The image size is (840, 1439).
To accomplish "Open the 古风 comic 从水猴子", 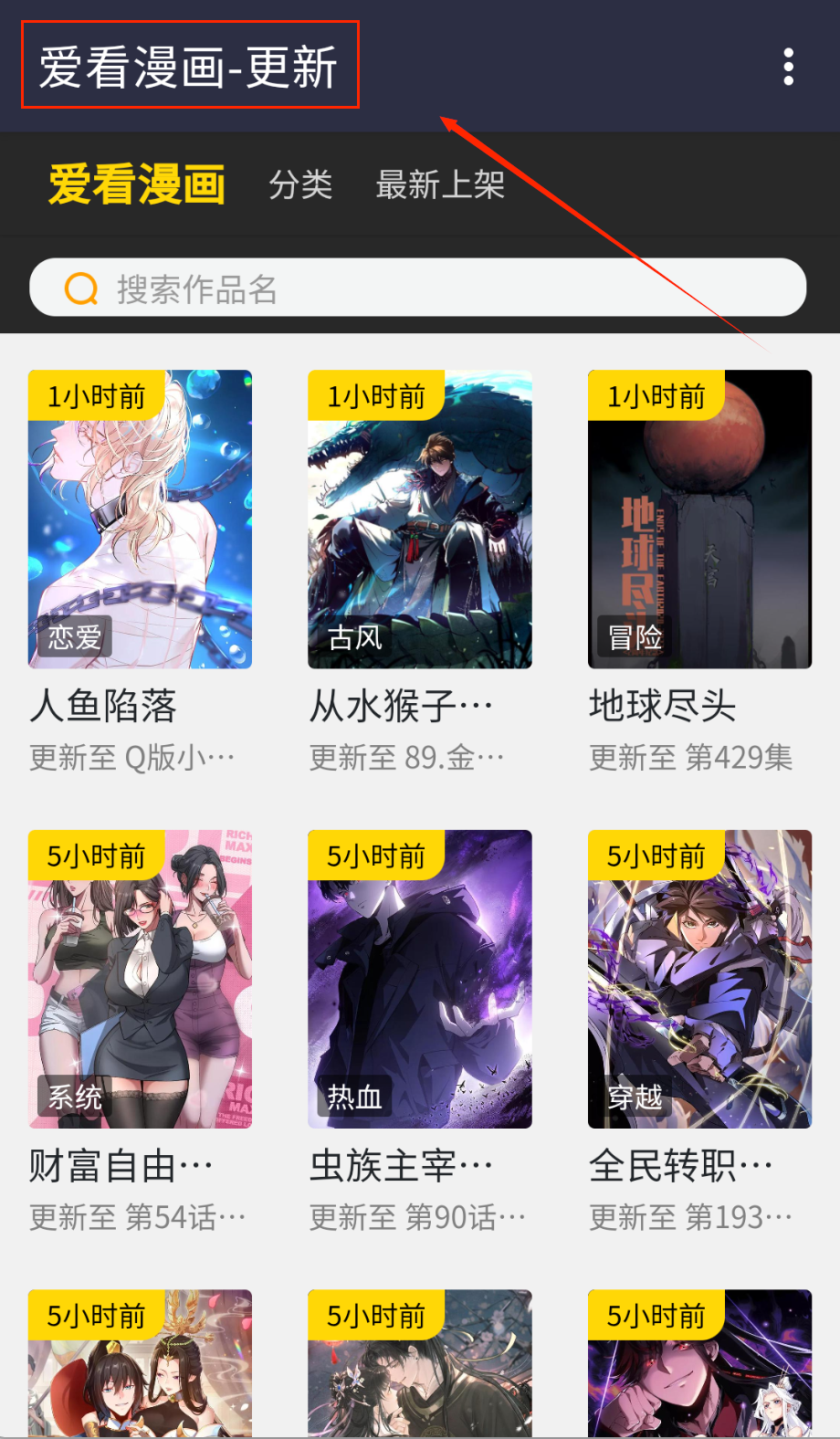I will coord(420,520).
